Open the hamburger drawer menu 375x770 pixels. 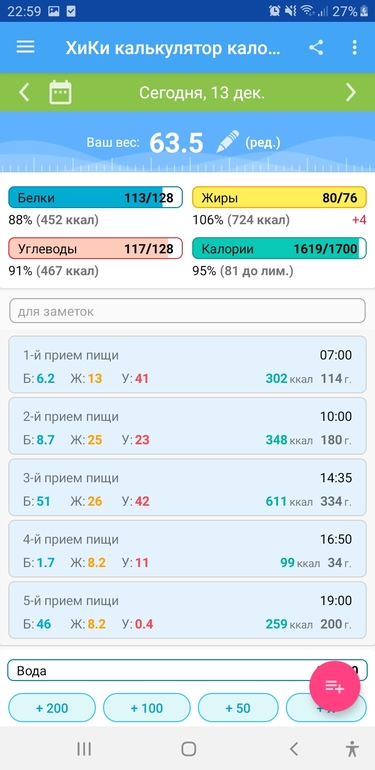[x=26, y=47]
